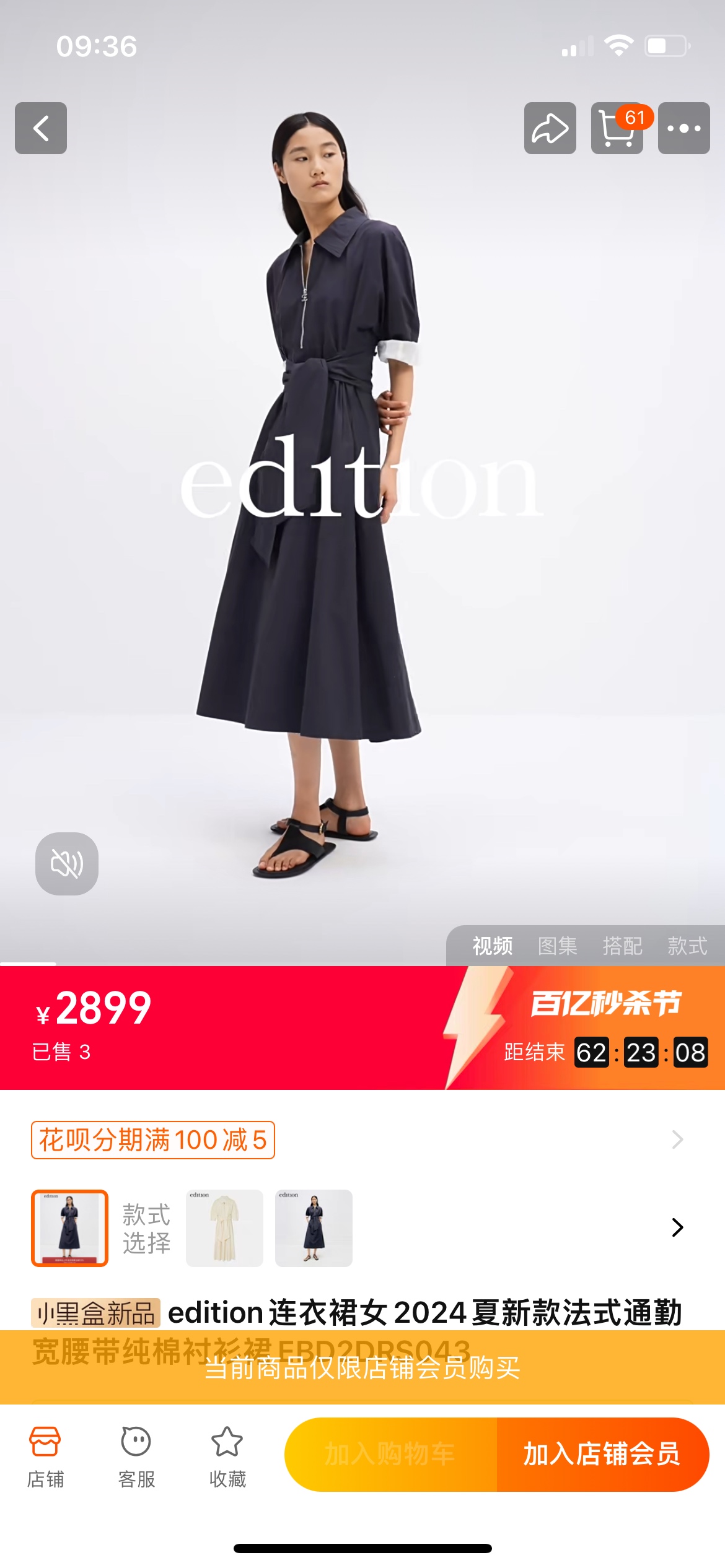Select the 视频 tab
Screen dimensions: 725x1568
(x=493, y=946)
